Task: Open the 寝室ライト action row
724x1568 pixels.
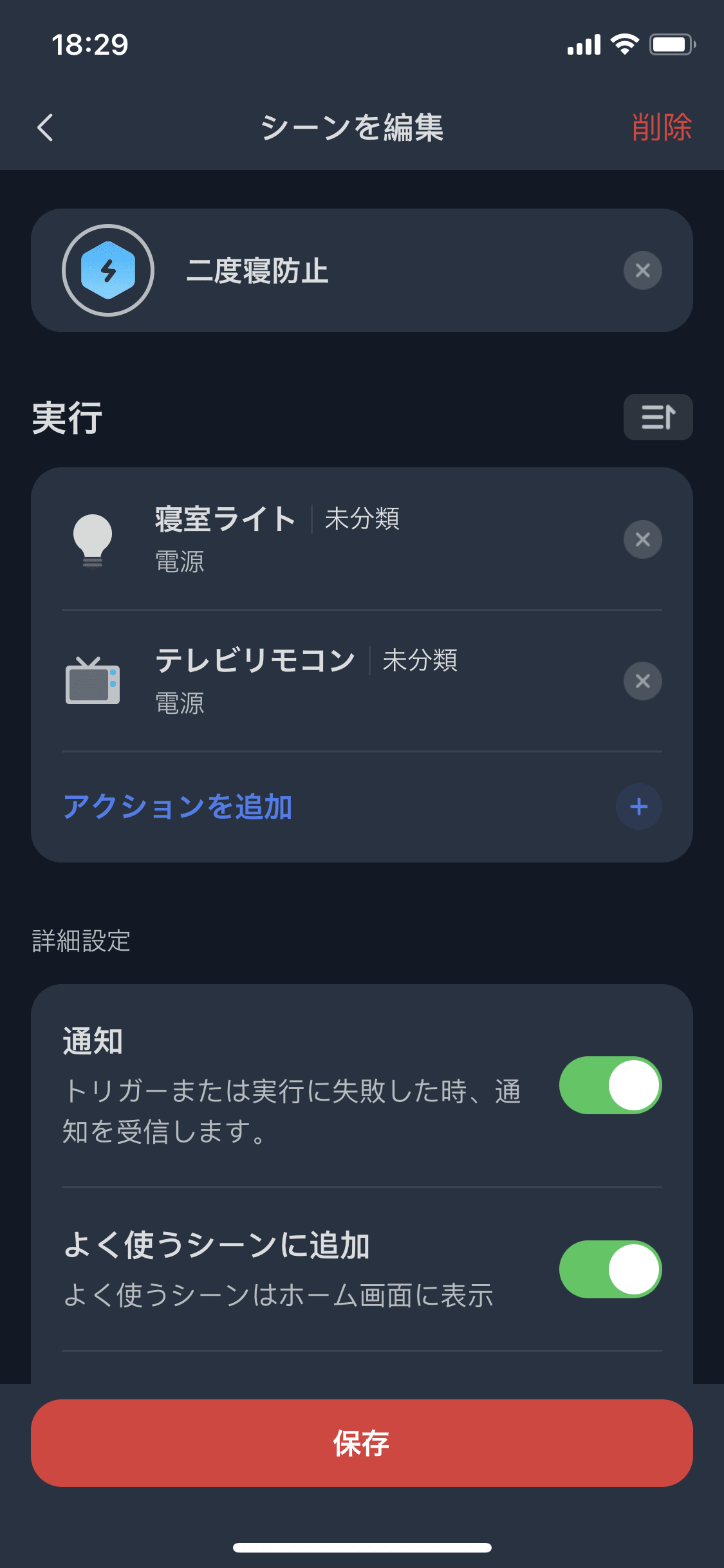Action: coord(362,539)
